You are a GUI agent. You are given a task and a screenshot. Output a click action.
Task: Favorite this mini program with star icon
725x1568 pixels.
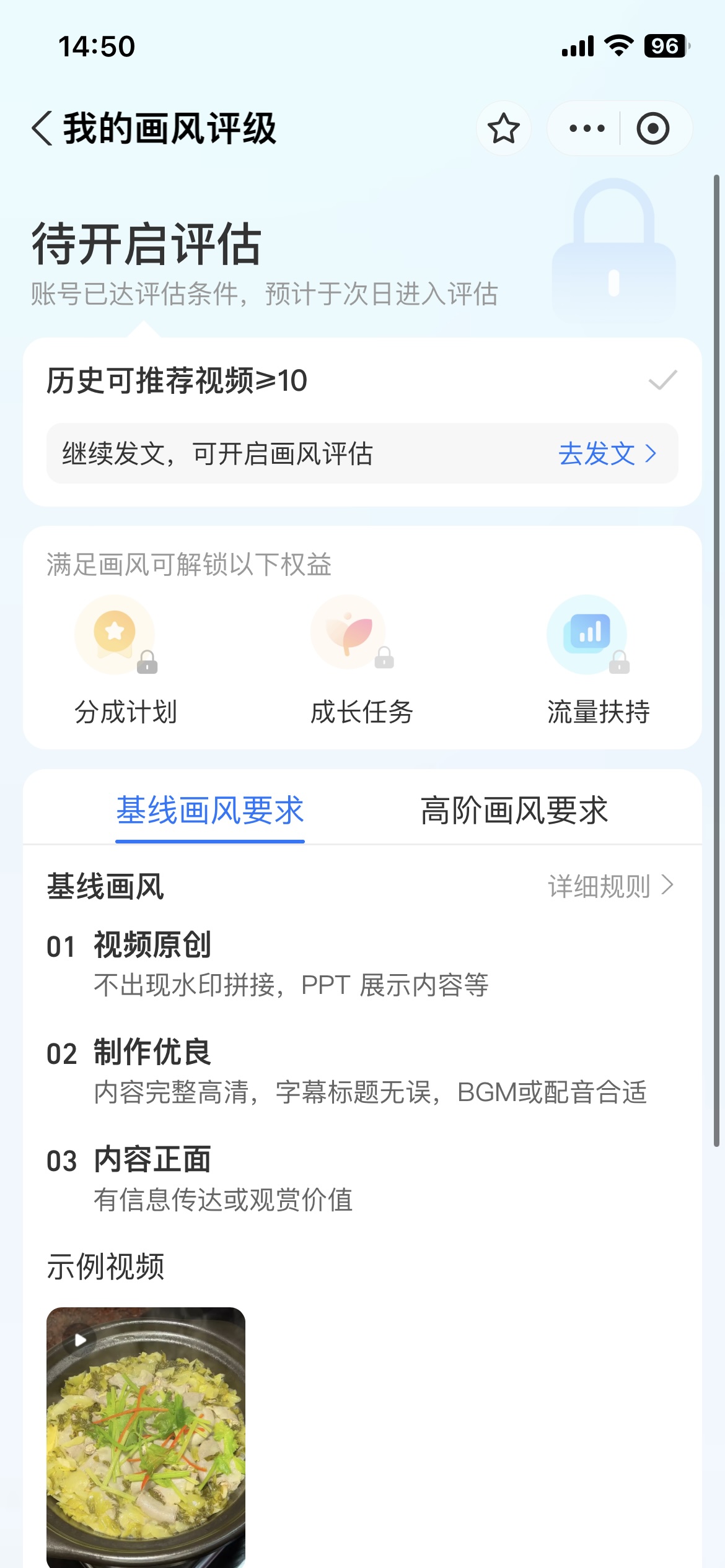(503, 129)
